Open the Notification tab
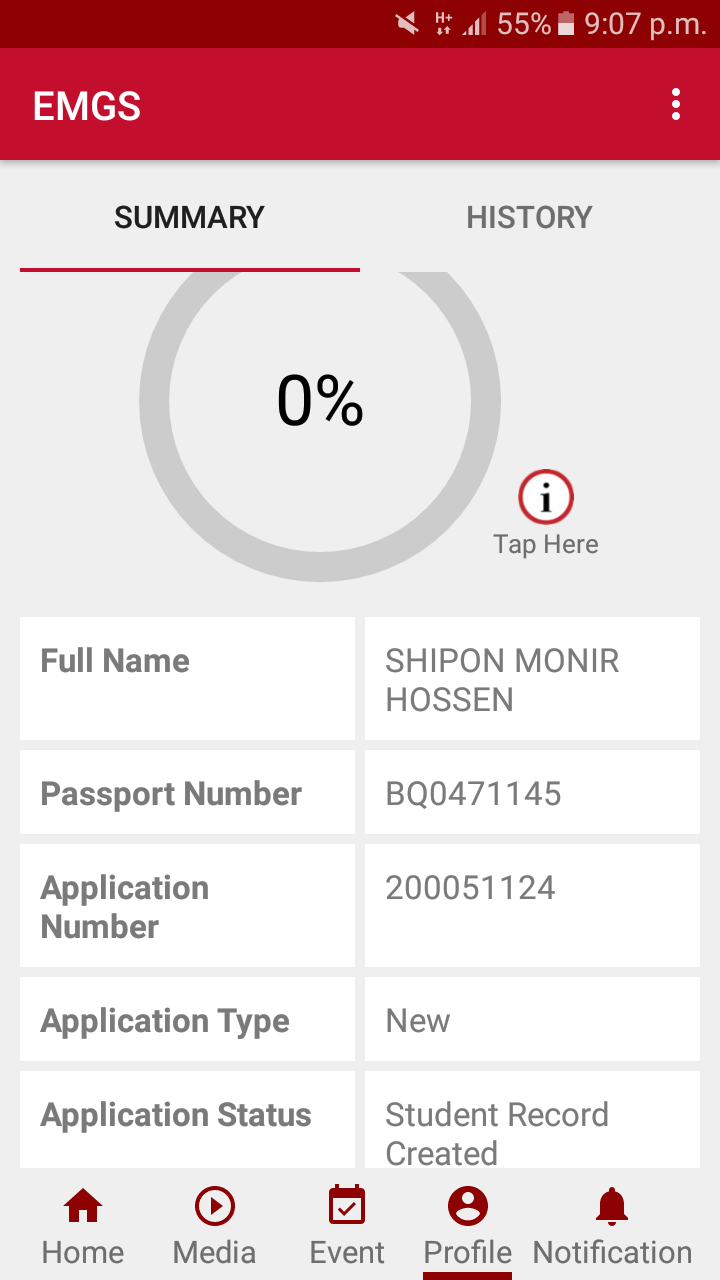The width and height of the screenshot is (720, 1280). 612,1226
